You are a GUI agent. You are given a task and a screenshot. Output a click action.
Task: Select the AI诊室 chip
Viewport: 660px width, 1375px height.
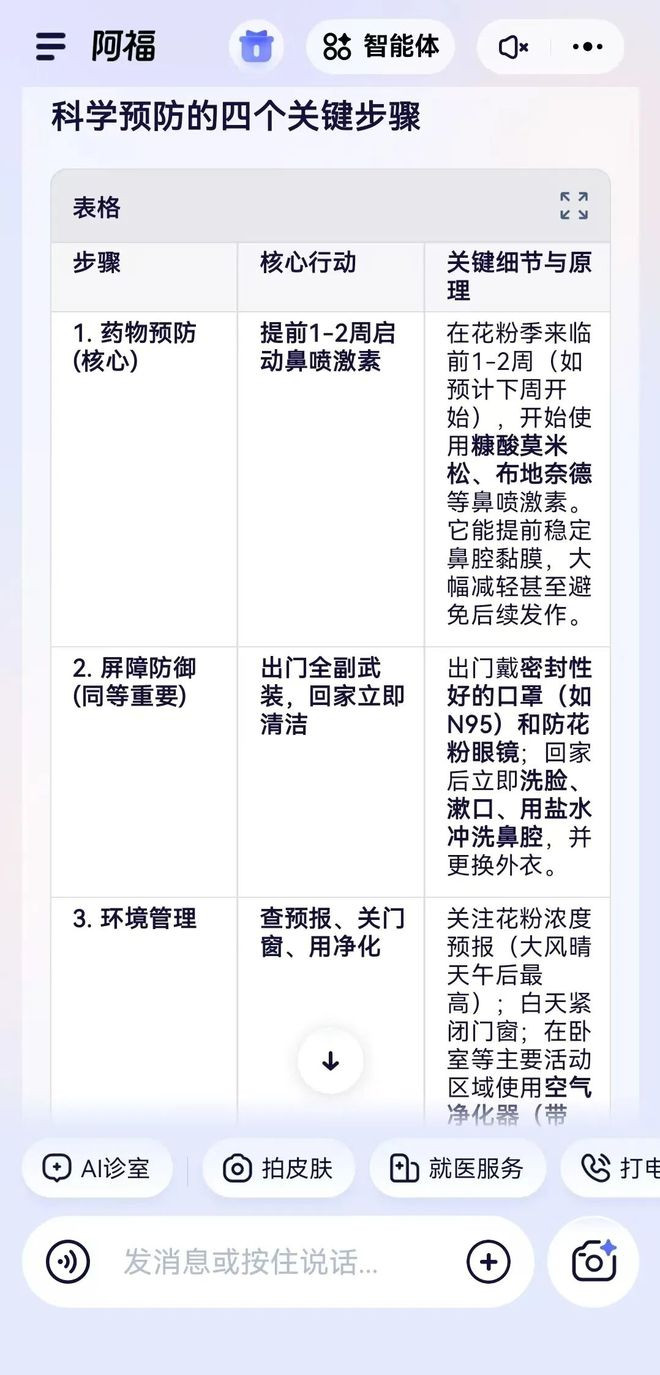pos(97,1168)
